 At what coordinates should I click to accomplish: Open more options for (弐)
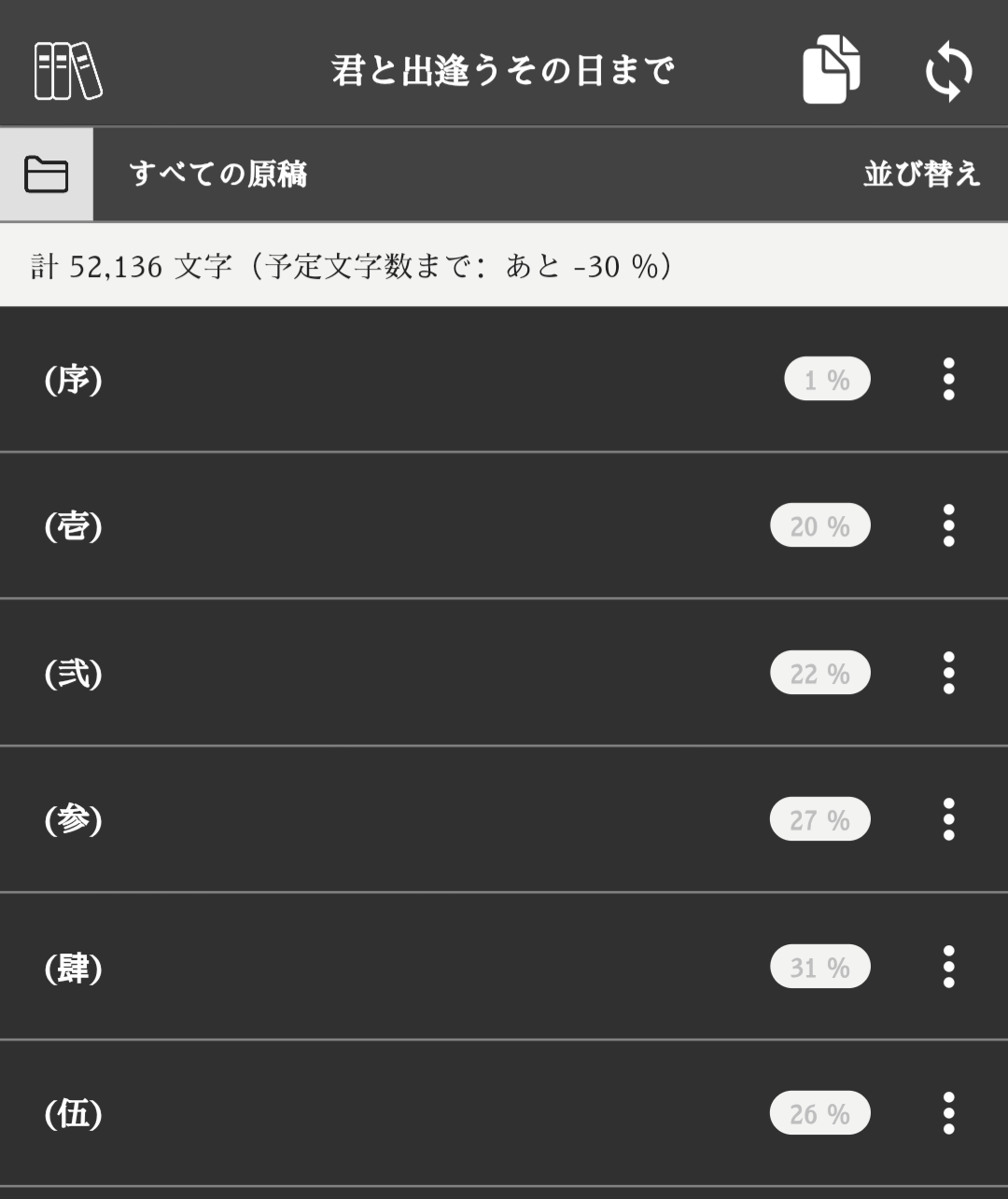pyautogui.click(x=948, y=673)
